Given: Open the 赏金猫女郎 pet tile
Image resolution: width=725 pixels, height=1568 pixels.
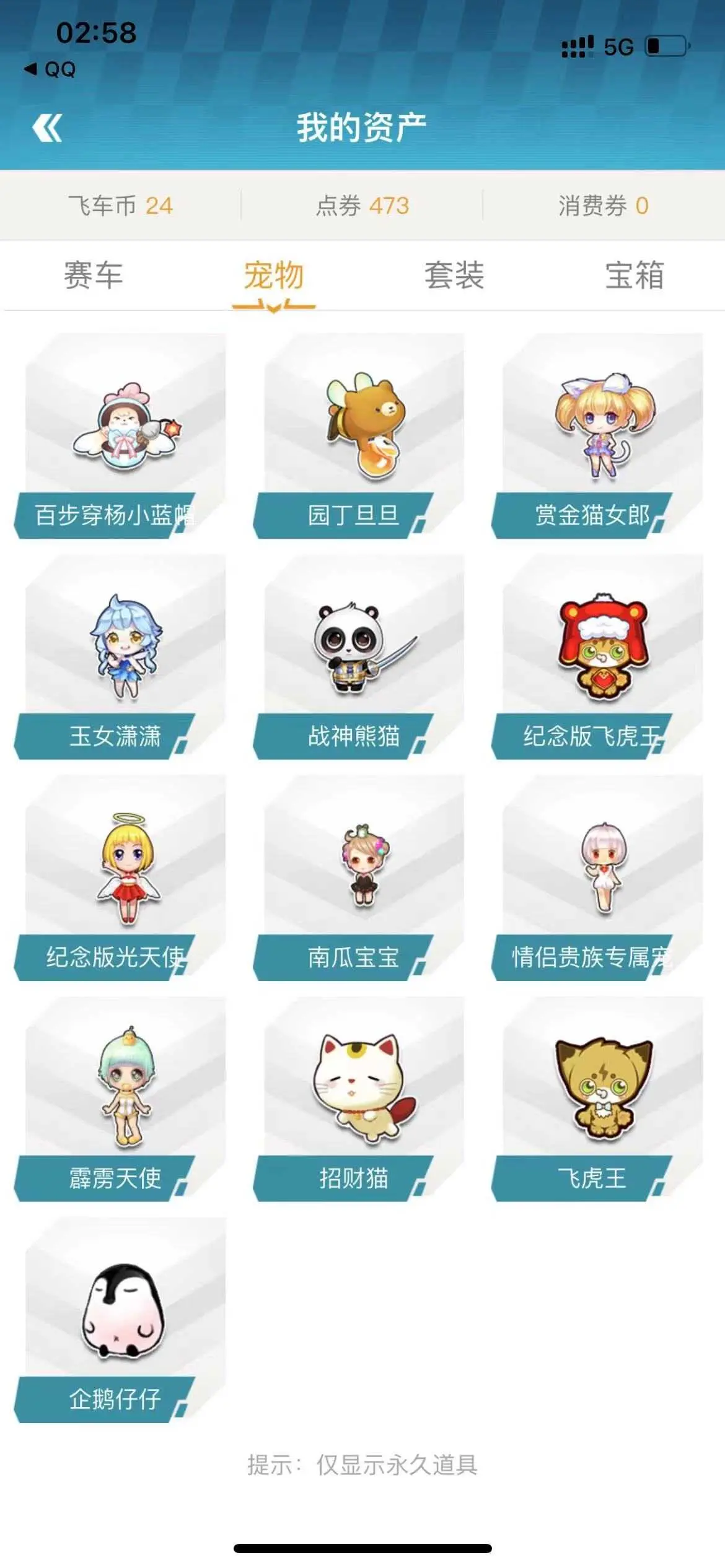Looking at the screenshot, I should [597, 436].
